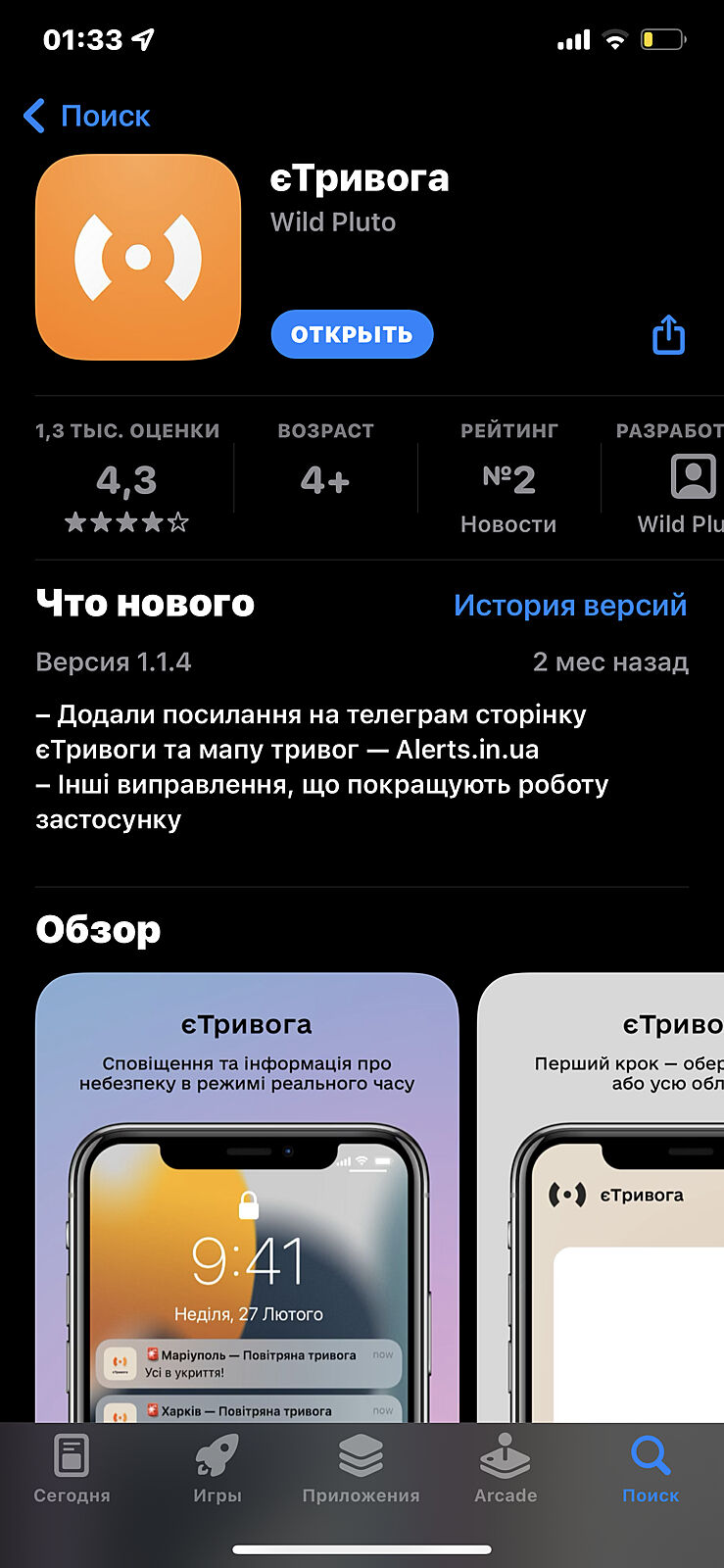View developer Wild Pluto's page

tap(680, 480)
